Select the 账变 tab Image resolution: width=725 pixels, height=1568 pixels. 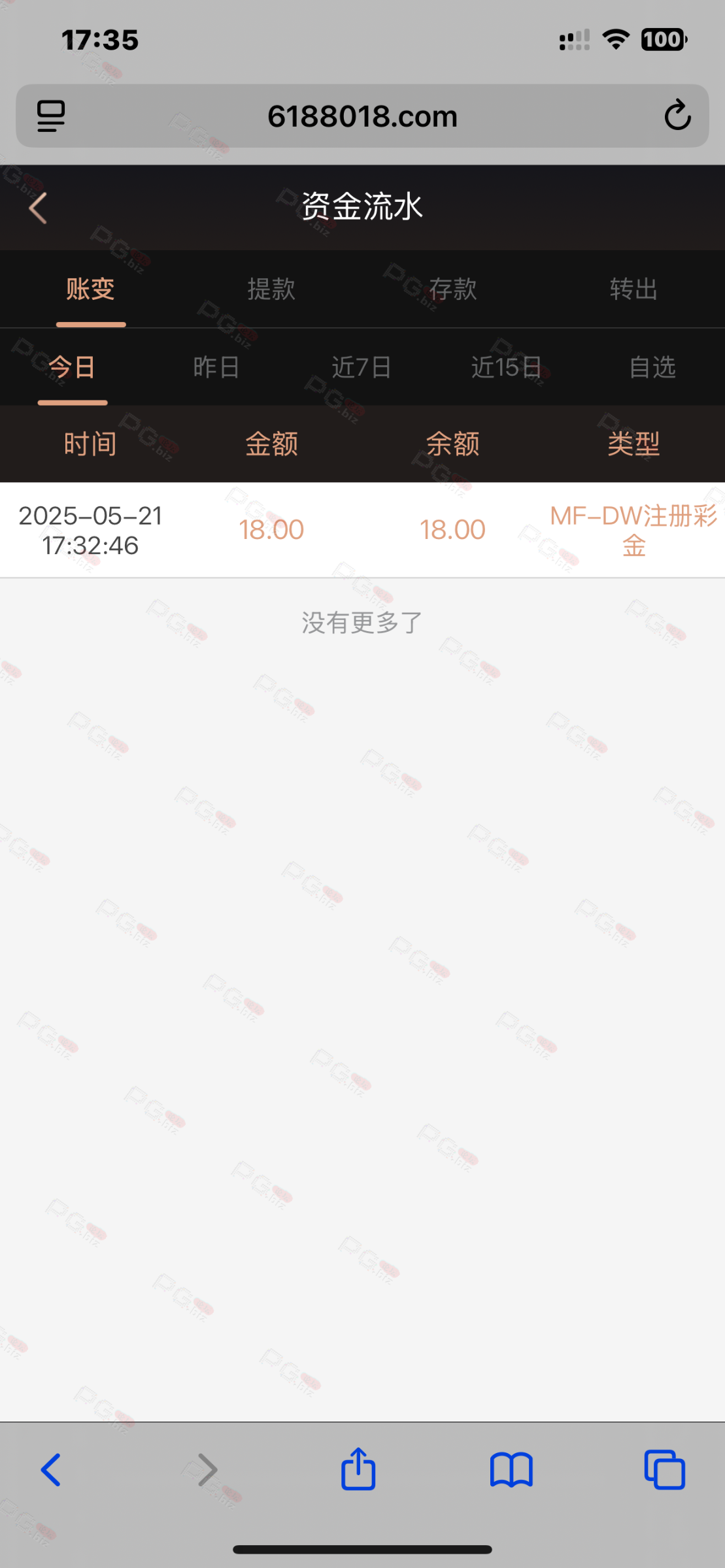(90, 289)
